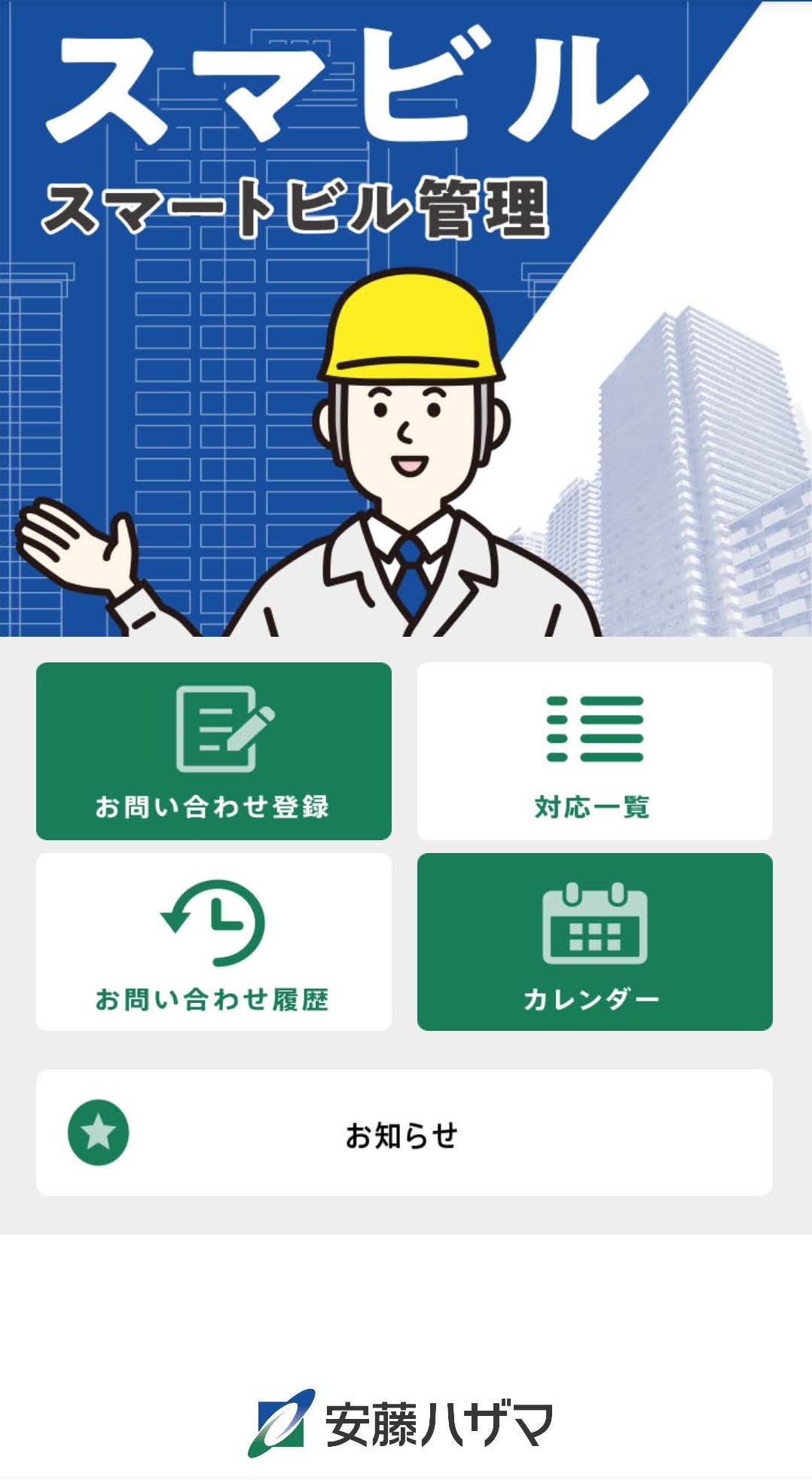Open お問い合わせ登録 to register an inquiry

click(214, 751)
